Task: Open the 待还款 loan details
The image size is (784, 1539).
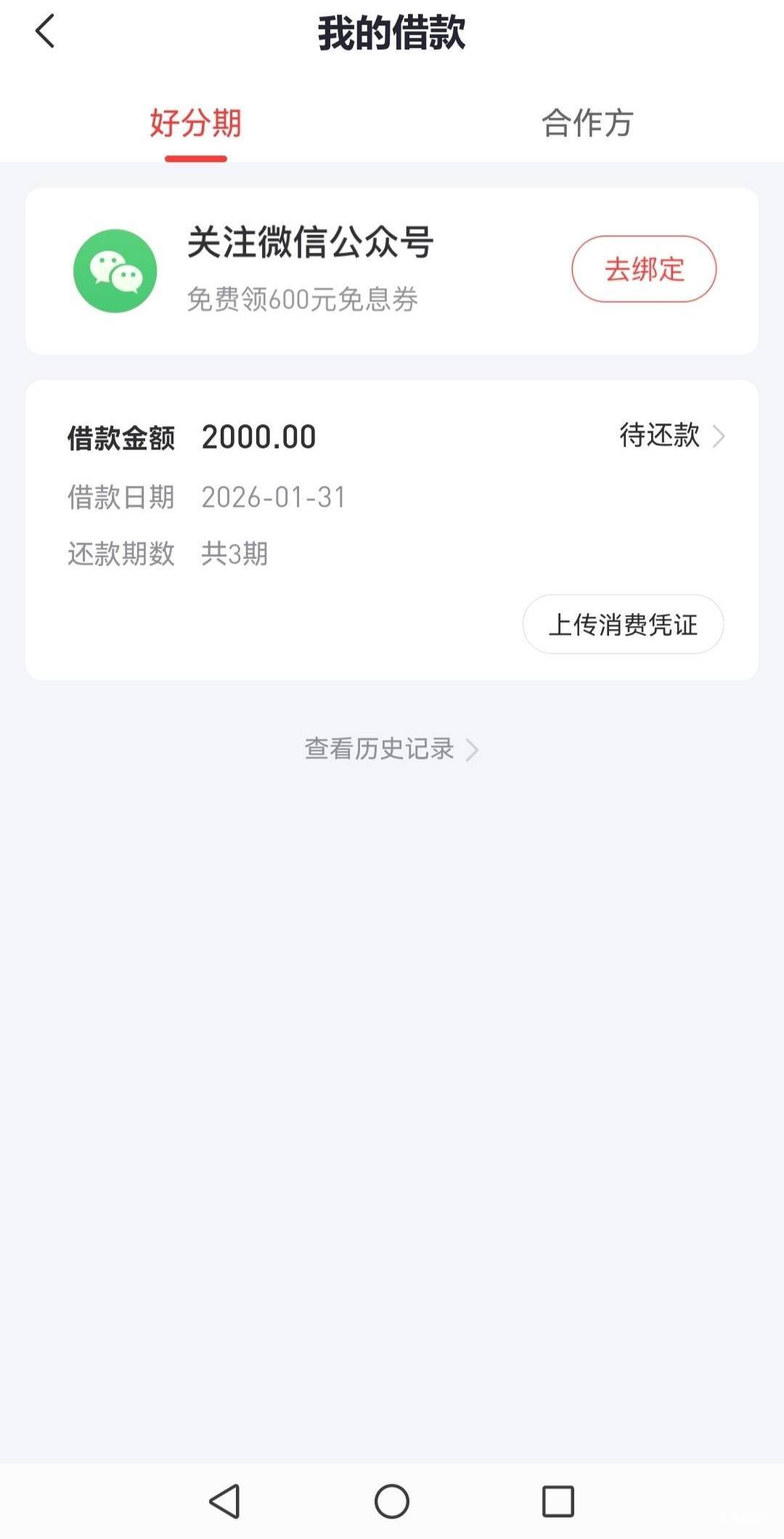Action: (672, 436)
